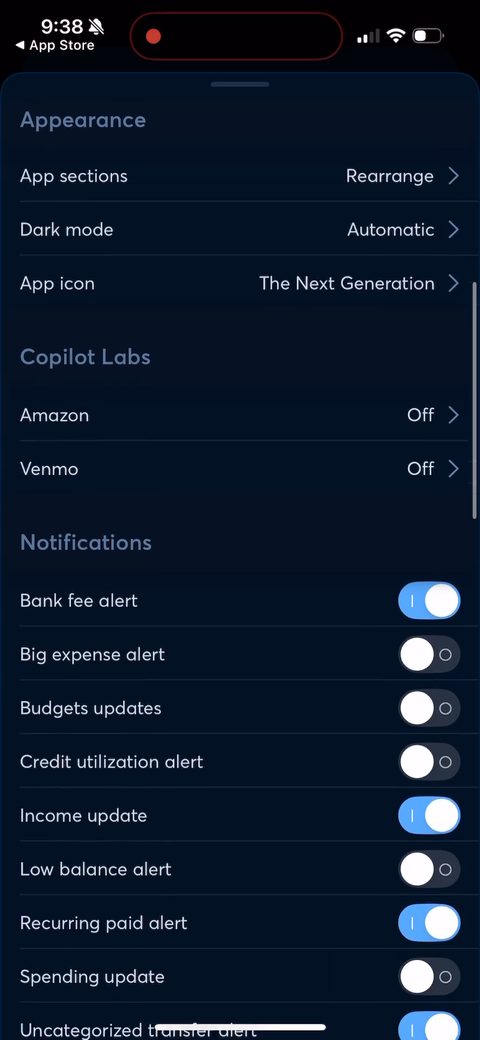480x1040 pixels.
Task: Switch on Low balance alert
Action: tap(429, 869)
